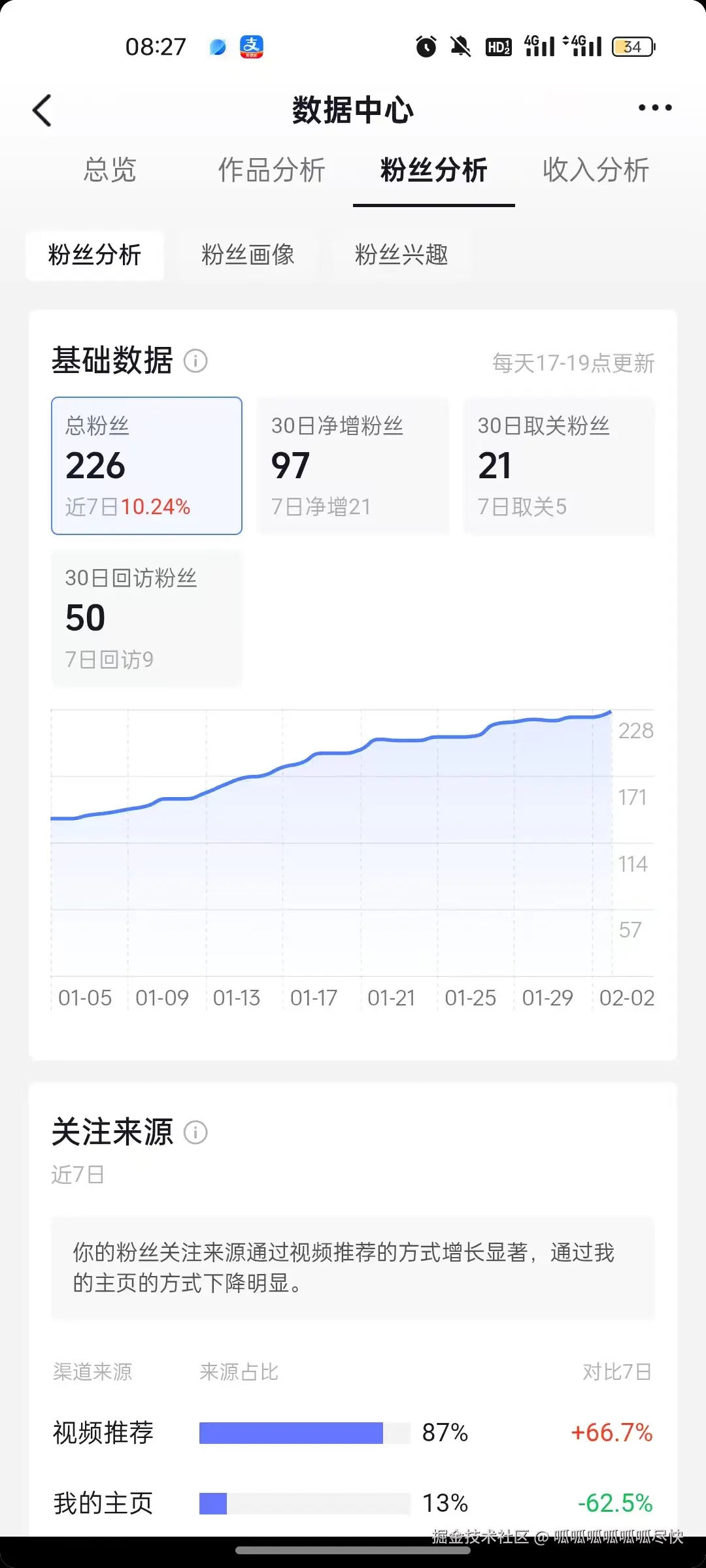Tap the back arrow icon
The image size is (706, 1568).
43,110
